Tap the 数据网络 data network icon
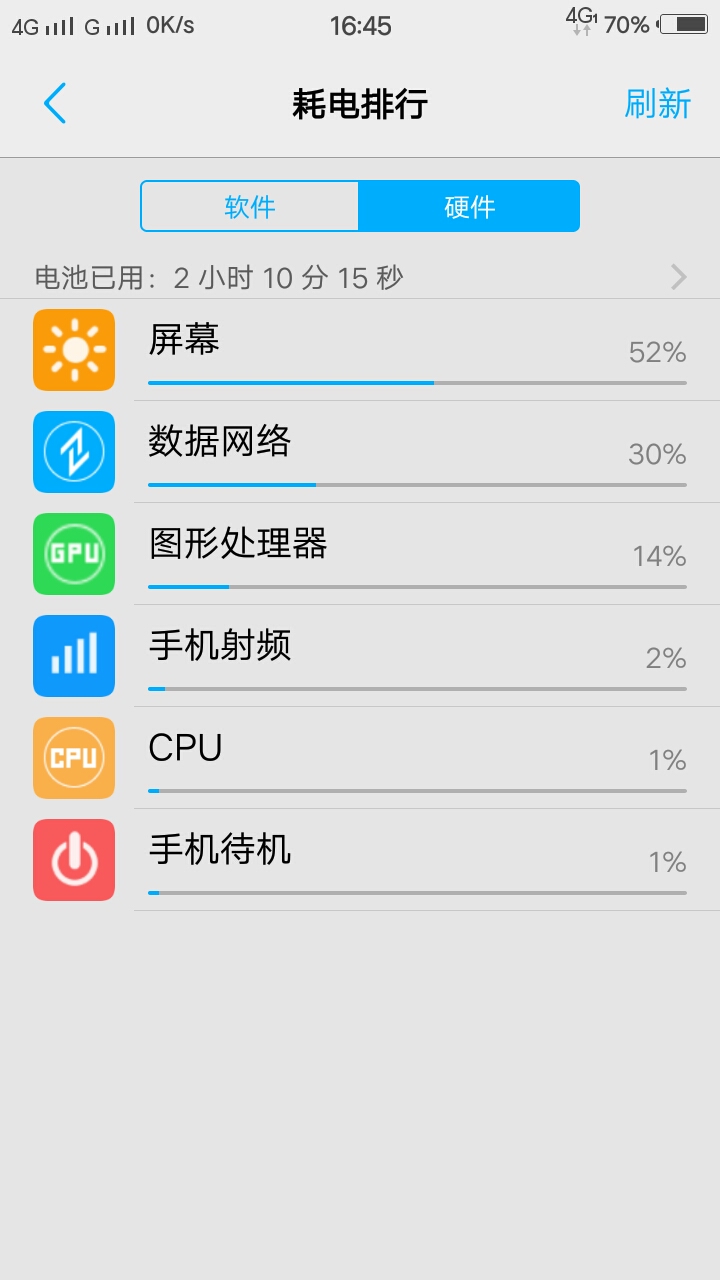Viewport: 720px width, 1280px height. click(x=74, y=452)
